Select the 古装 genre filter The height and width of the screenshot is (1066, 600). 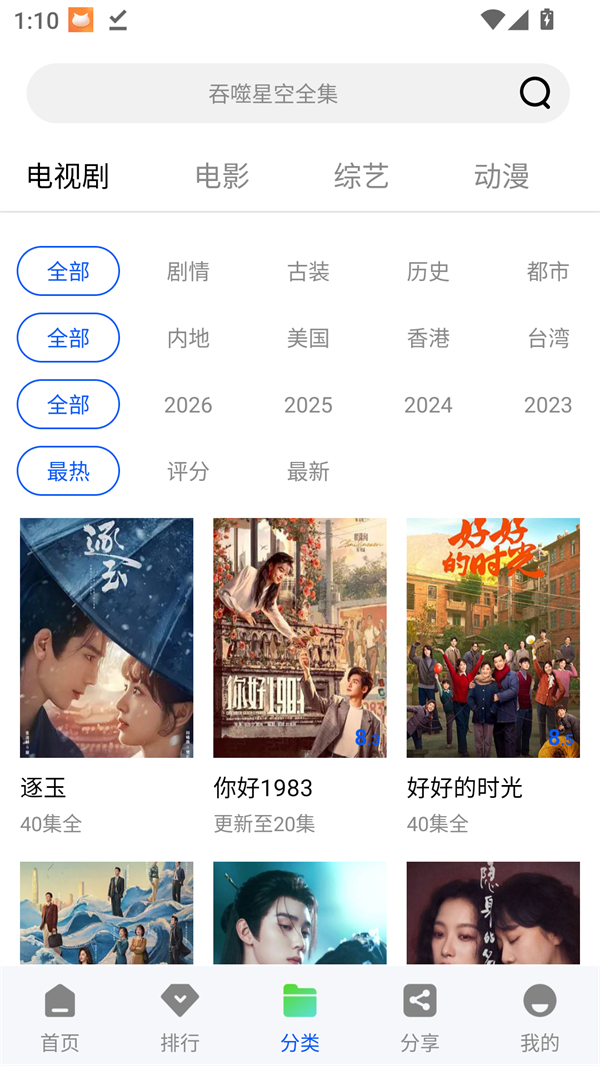click(308, 271)
